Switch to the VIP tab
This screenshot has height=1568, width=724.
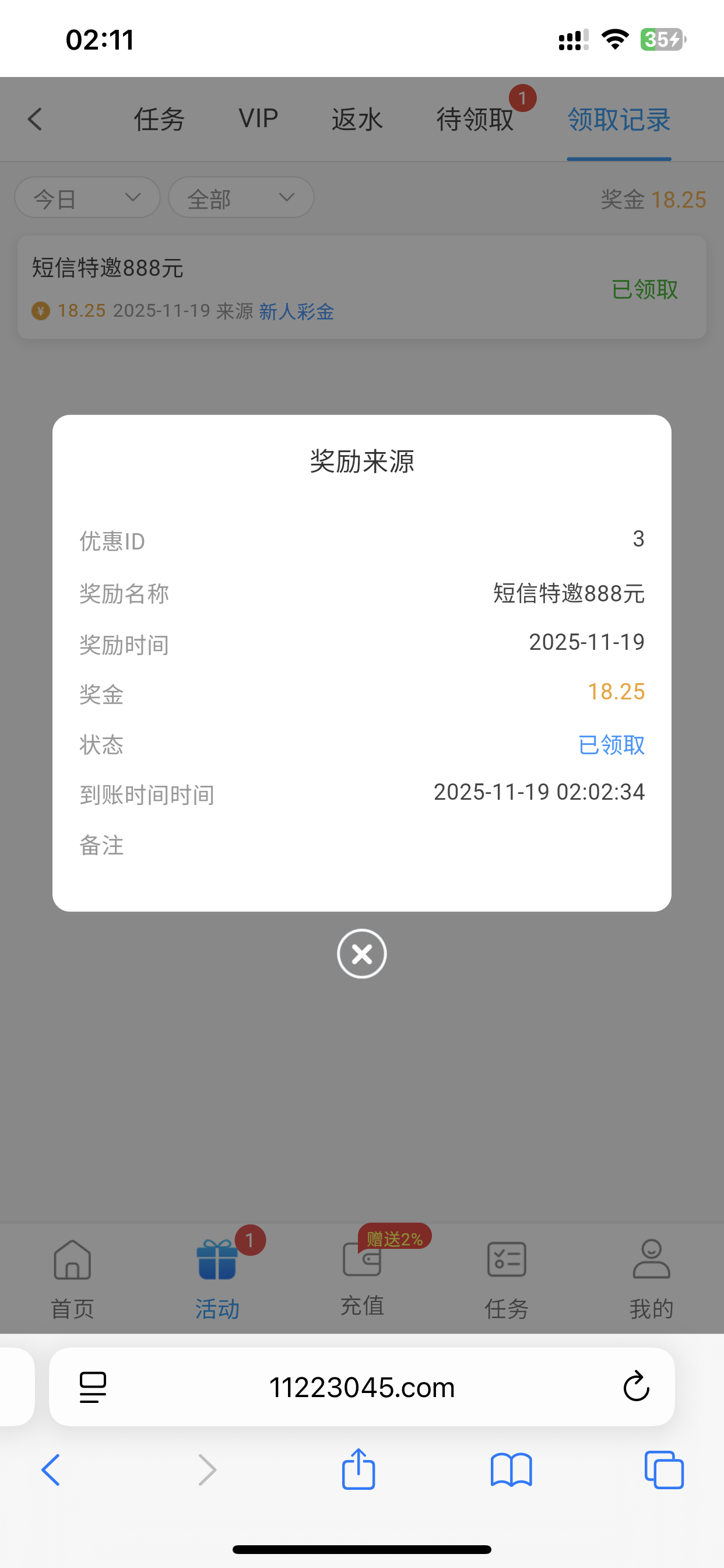pyautogui.click(x=258, y=120)
